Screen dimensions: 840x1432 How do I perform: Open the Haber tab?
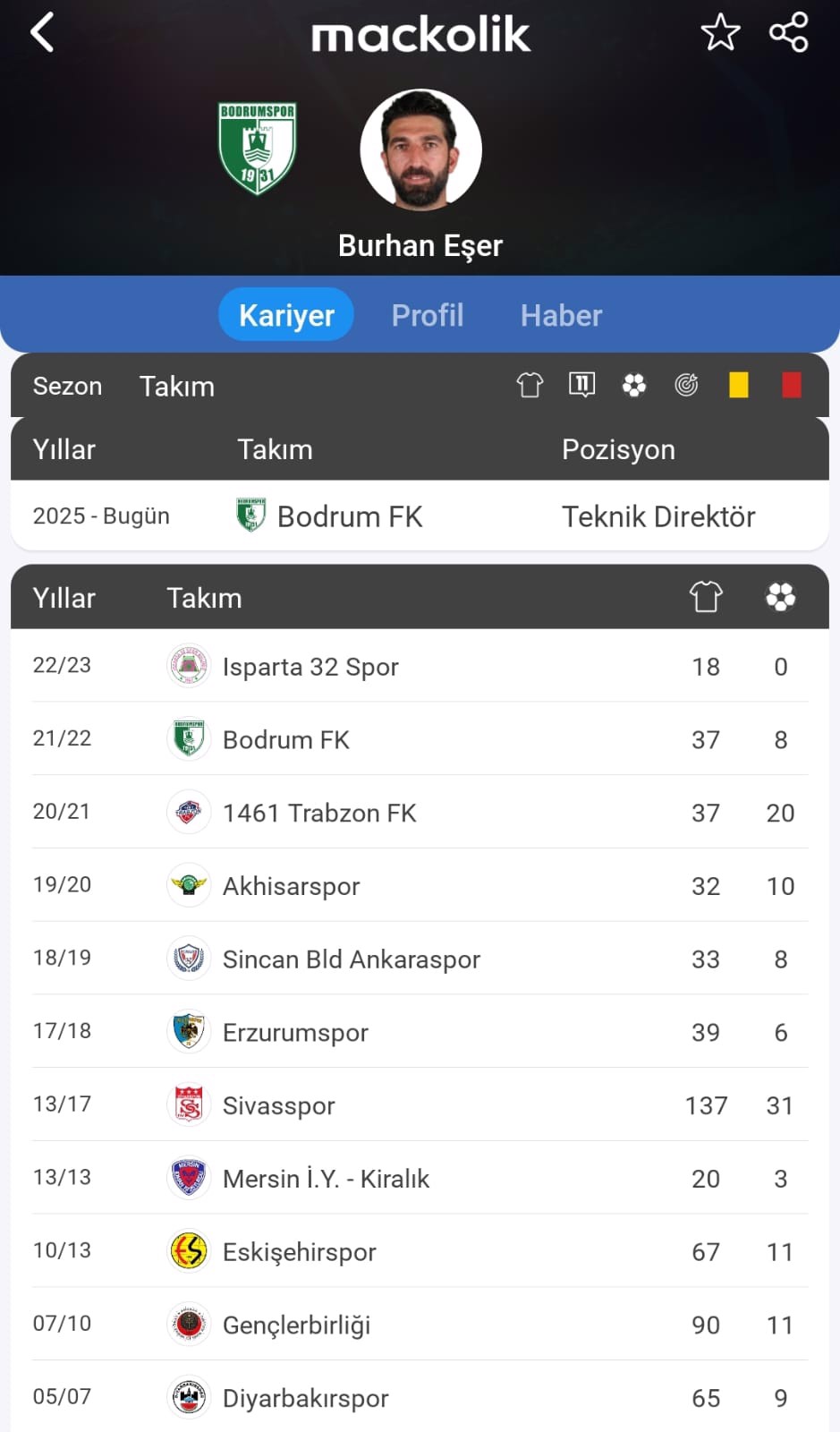pyautogui.click(x=561, y=315)
